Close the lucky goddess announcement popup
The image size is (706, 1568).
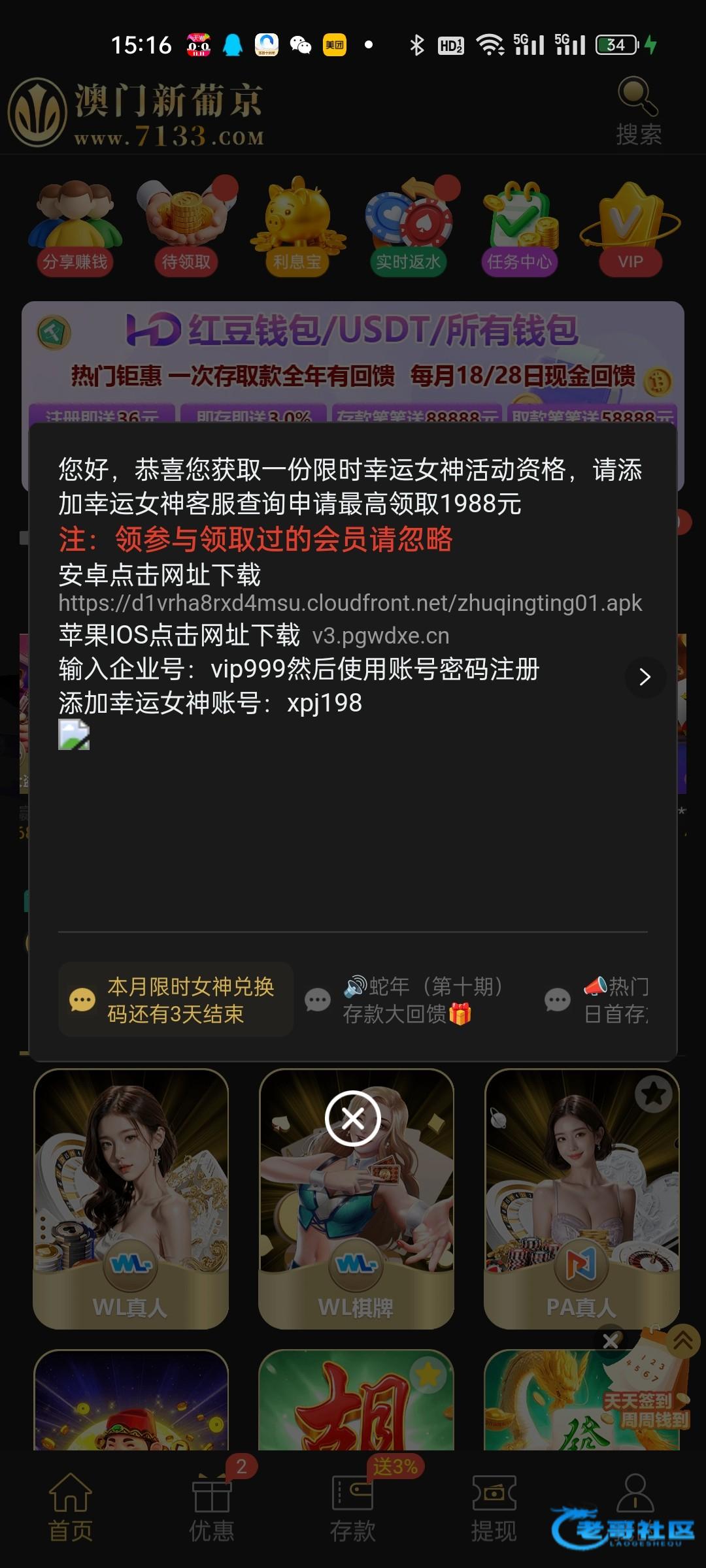point(353,1119)
